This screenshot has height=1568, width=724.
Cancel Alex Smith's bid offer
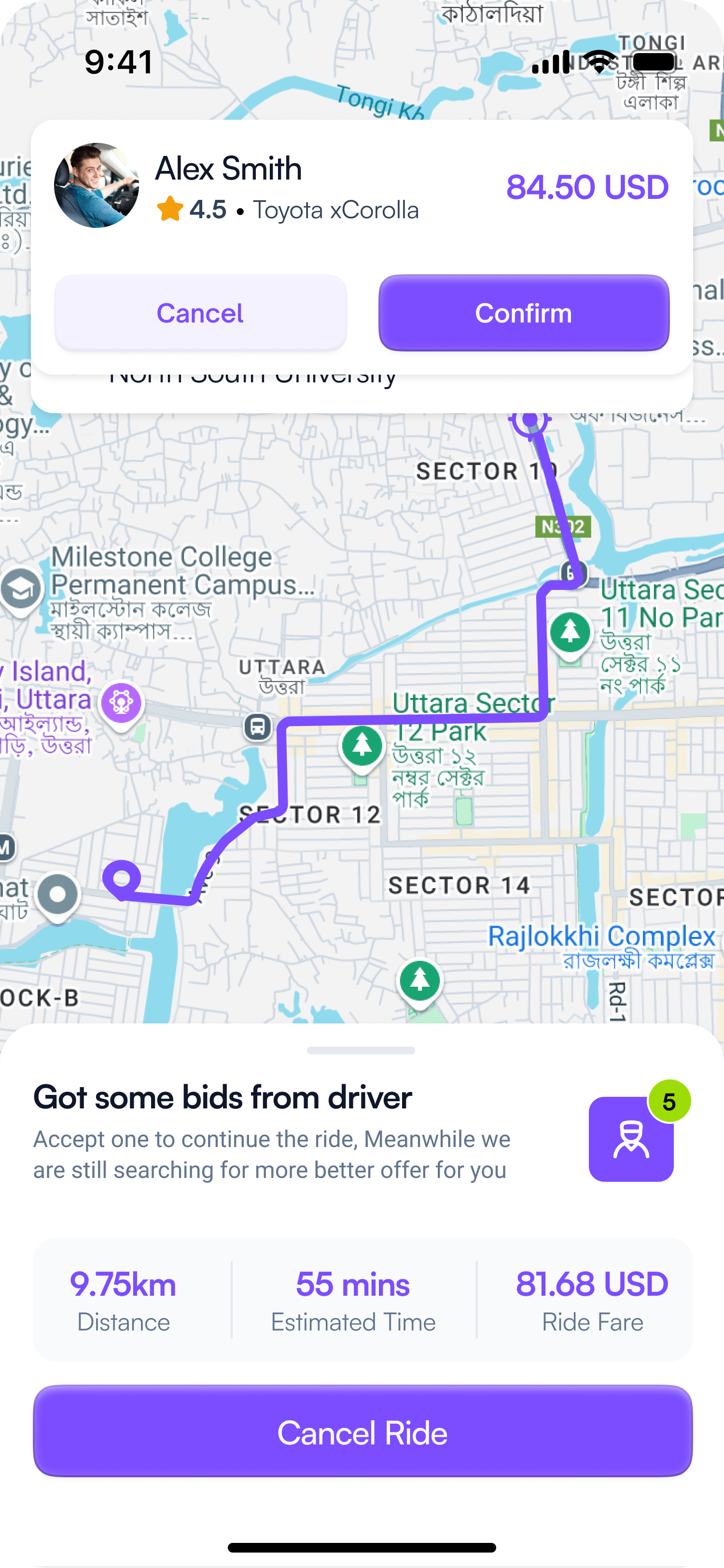pos(200,313)
